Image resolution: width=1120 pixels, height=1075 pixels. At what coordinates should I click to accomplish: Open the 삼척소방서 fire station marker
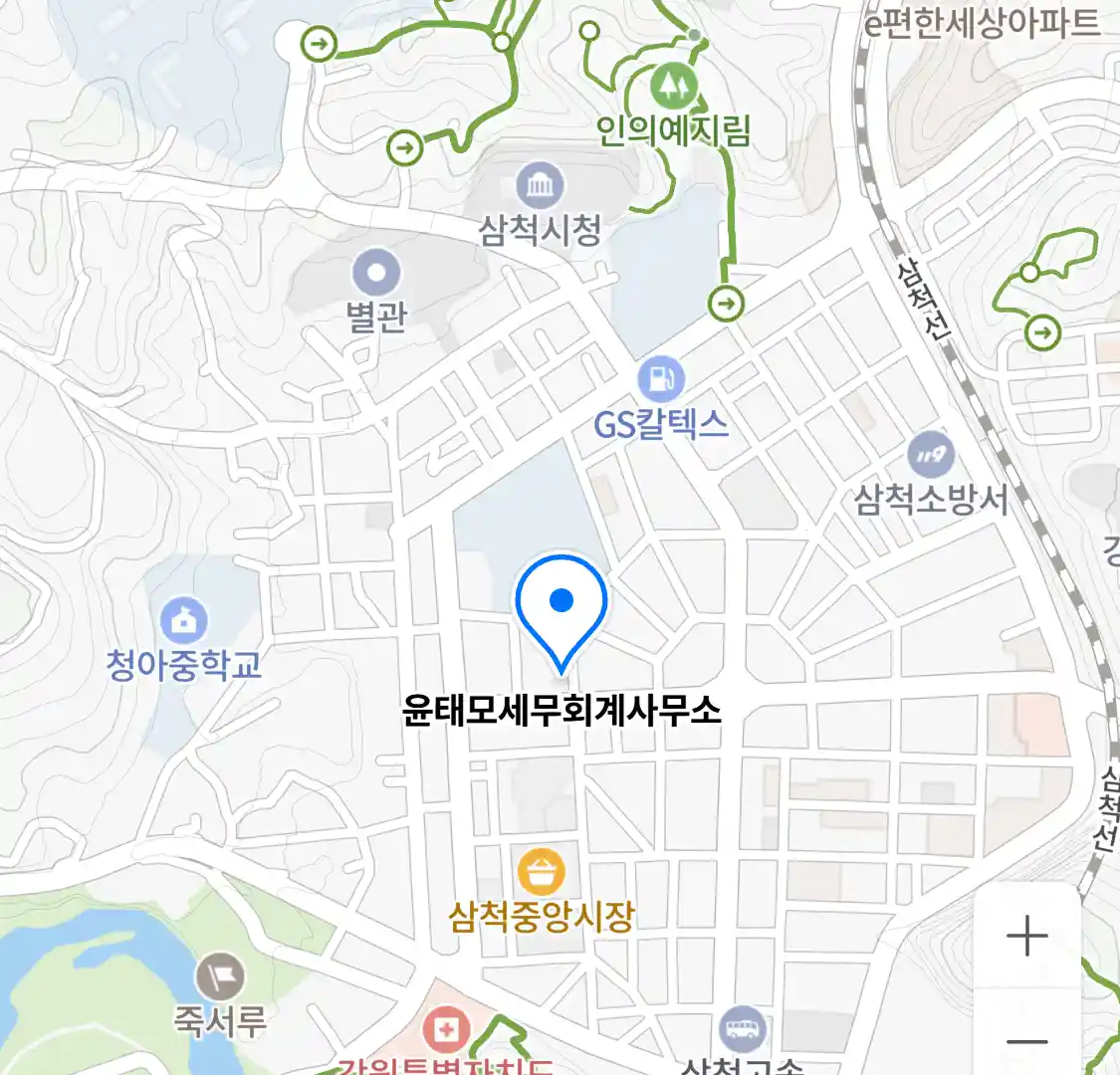[x=931, y=456]
